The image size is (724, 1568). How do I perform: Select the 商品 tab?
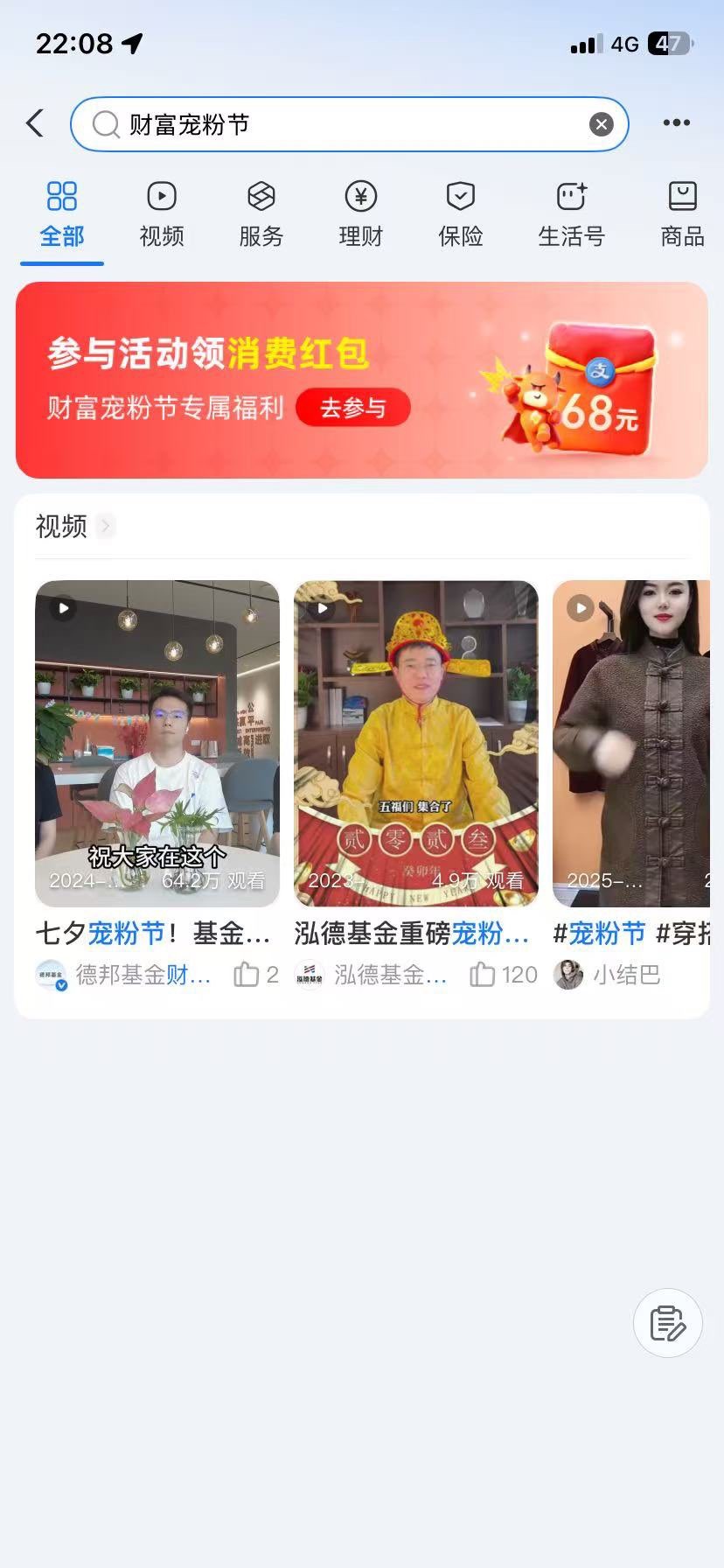click(682, 214)
